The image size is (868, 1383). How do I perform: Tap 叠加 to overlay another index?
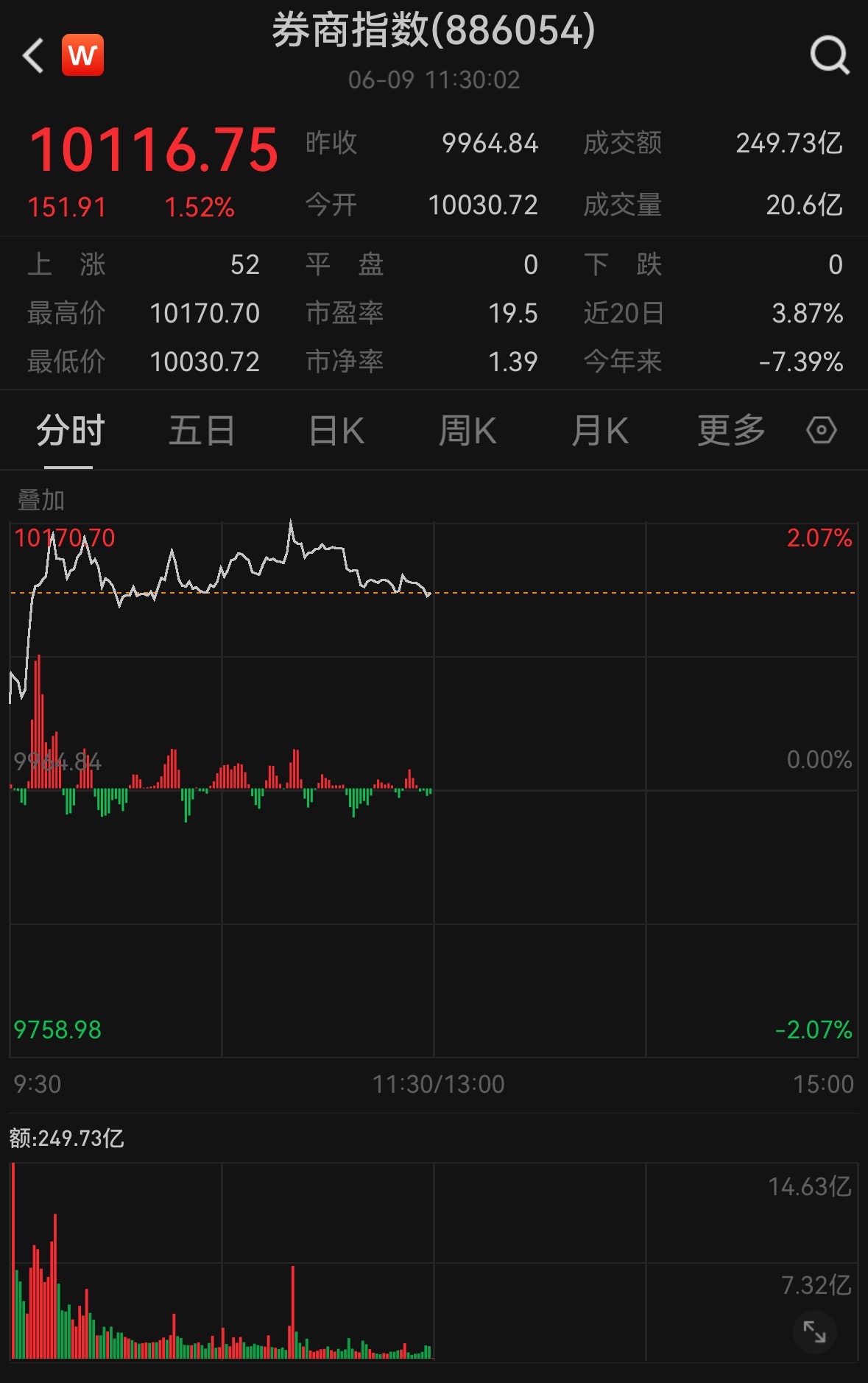(41, 501)
